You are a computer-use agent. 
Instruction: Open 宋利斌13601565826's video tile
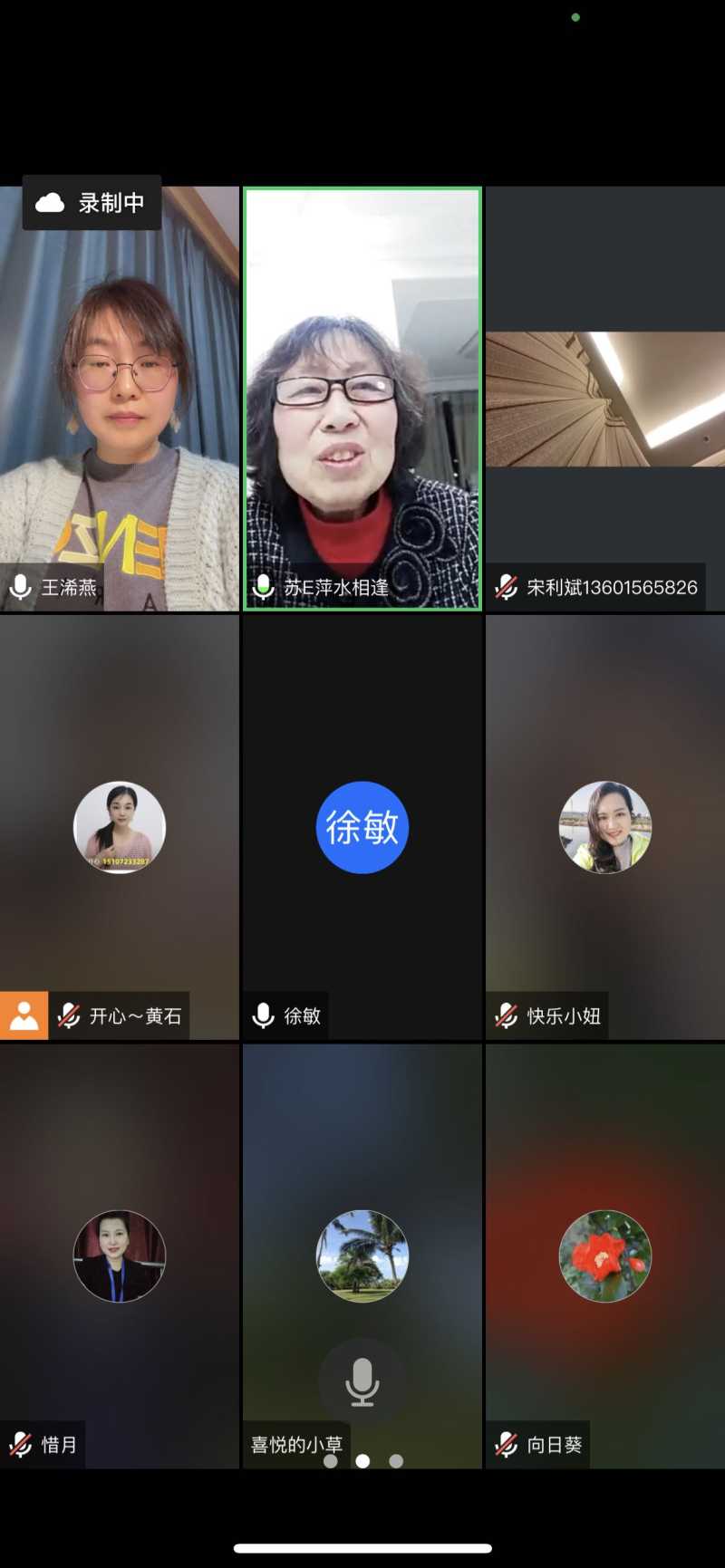(604, 399)
